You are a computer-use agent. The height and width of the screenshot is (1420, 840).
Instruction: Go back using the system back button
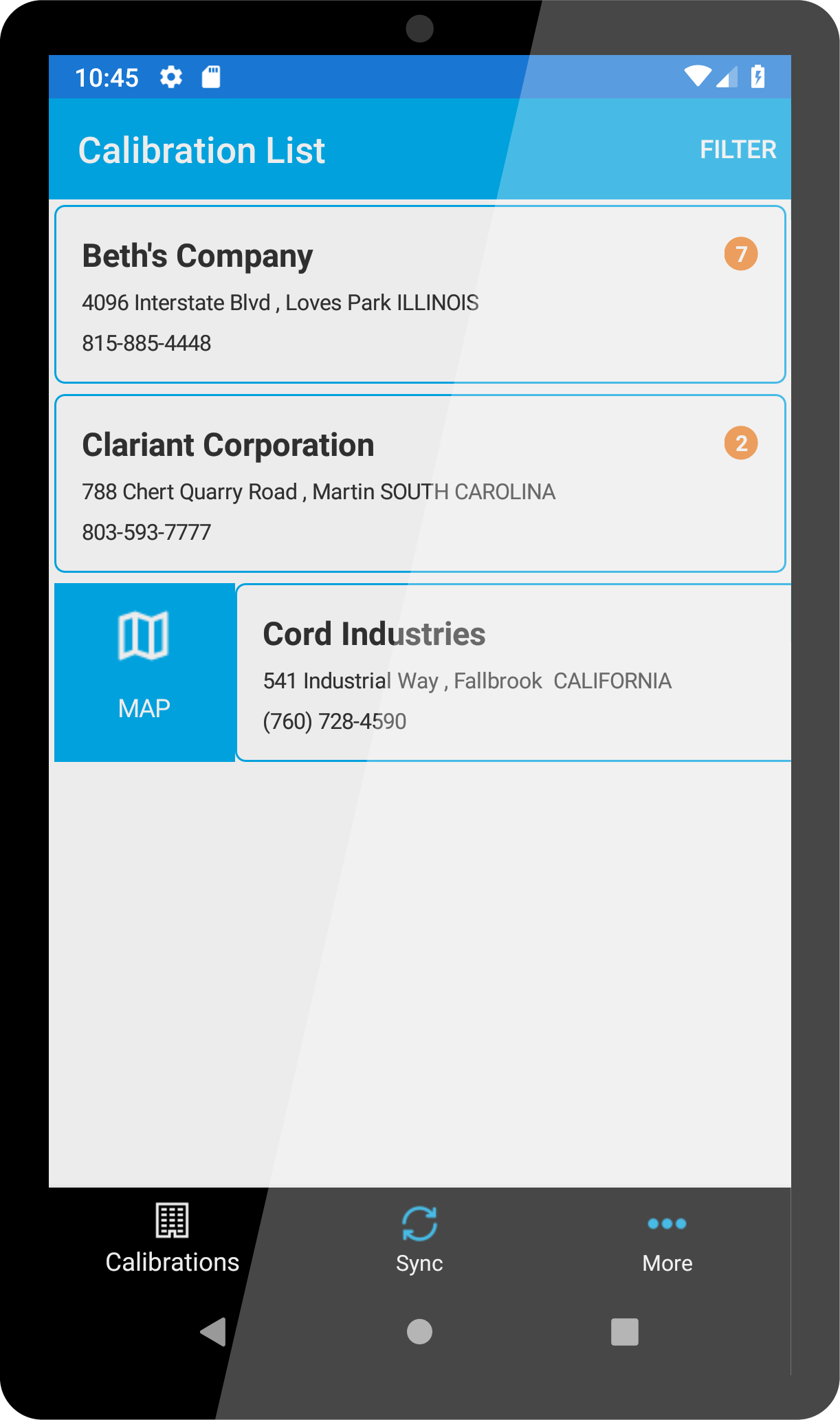(213, 1332)
